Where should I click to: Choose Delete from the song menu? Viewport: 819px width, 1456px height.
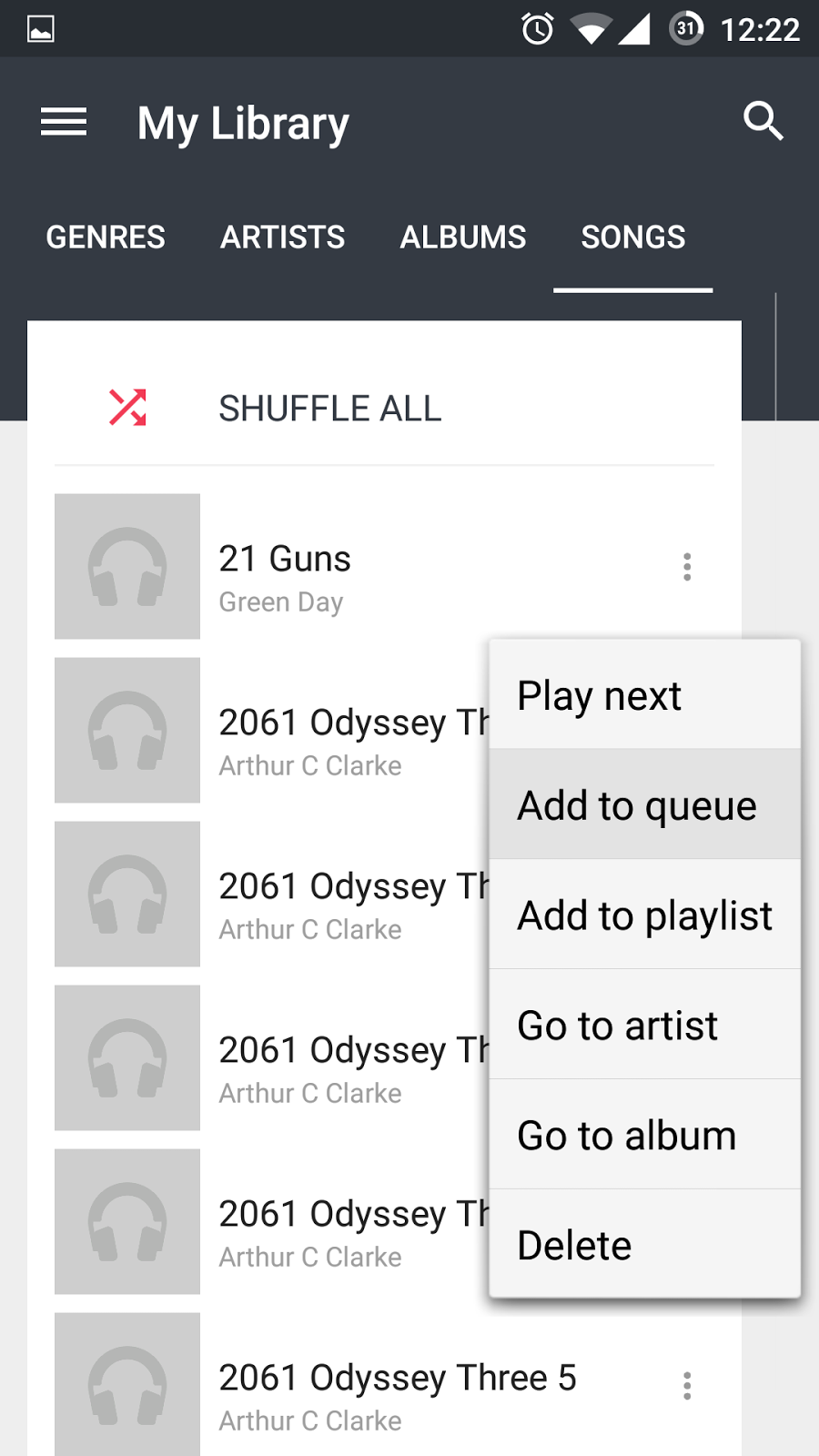644,1245
